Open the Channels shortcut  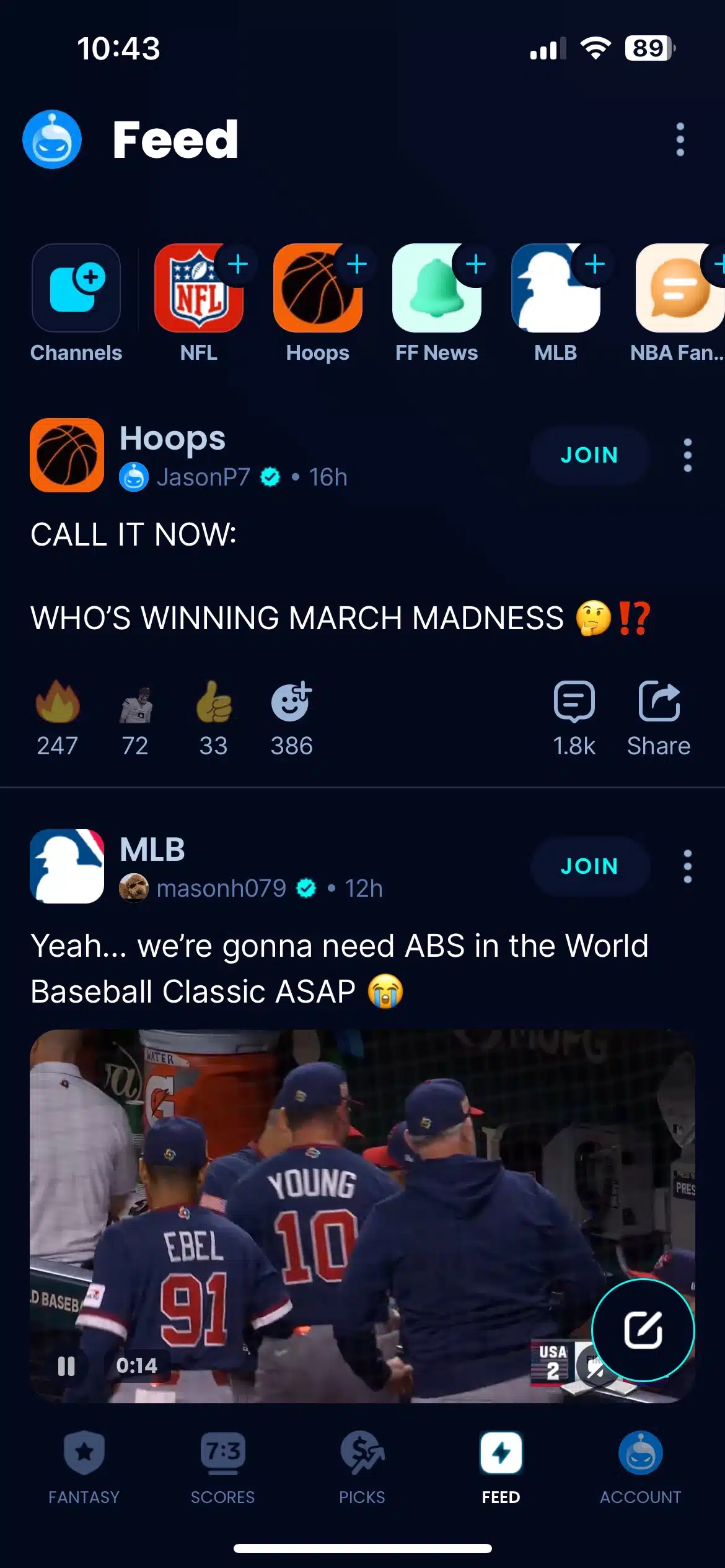coord(76,289)
